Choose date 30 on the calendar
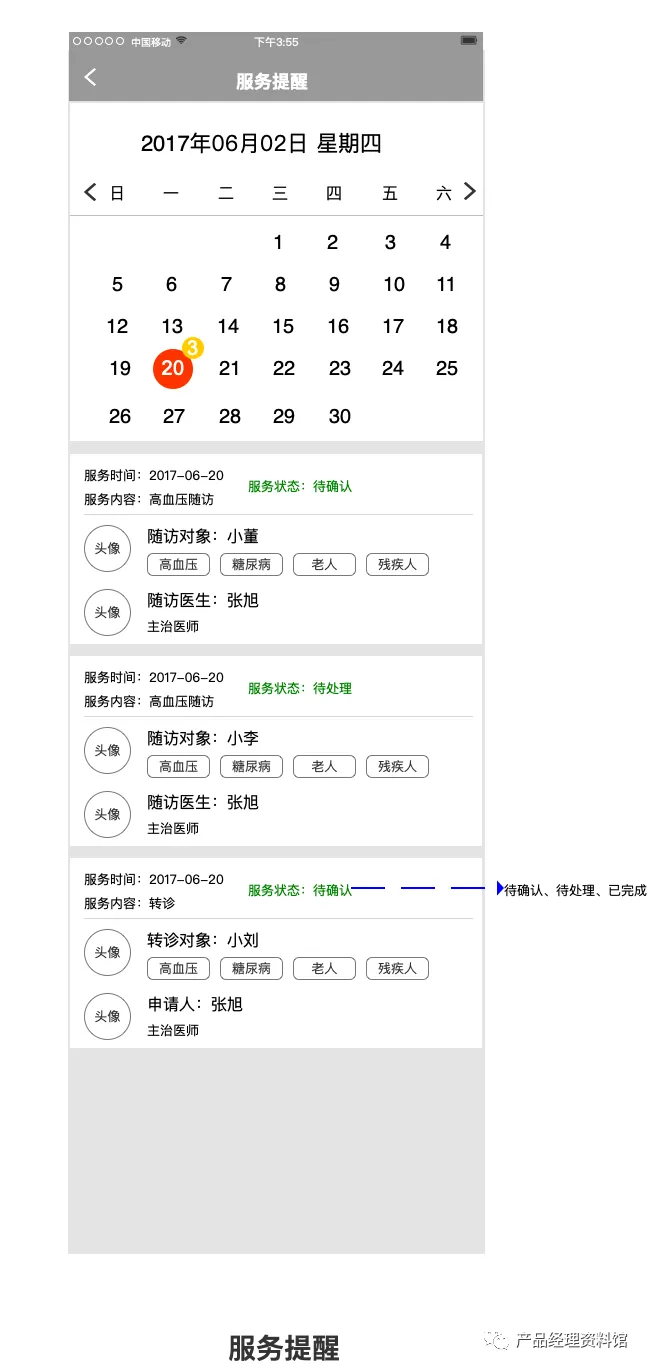The image size is (648, 1368). [x=340, y=416]
